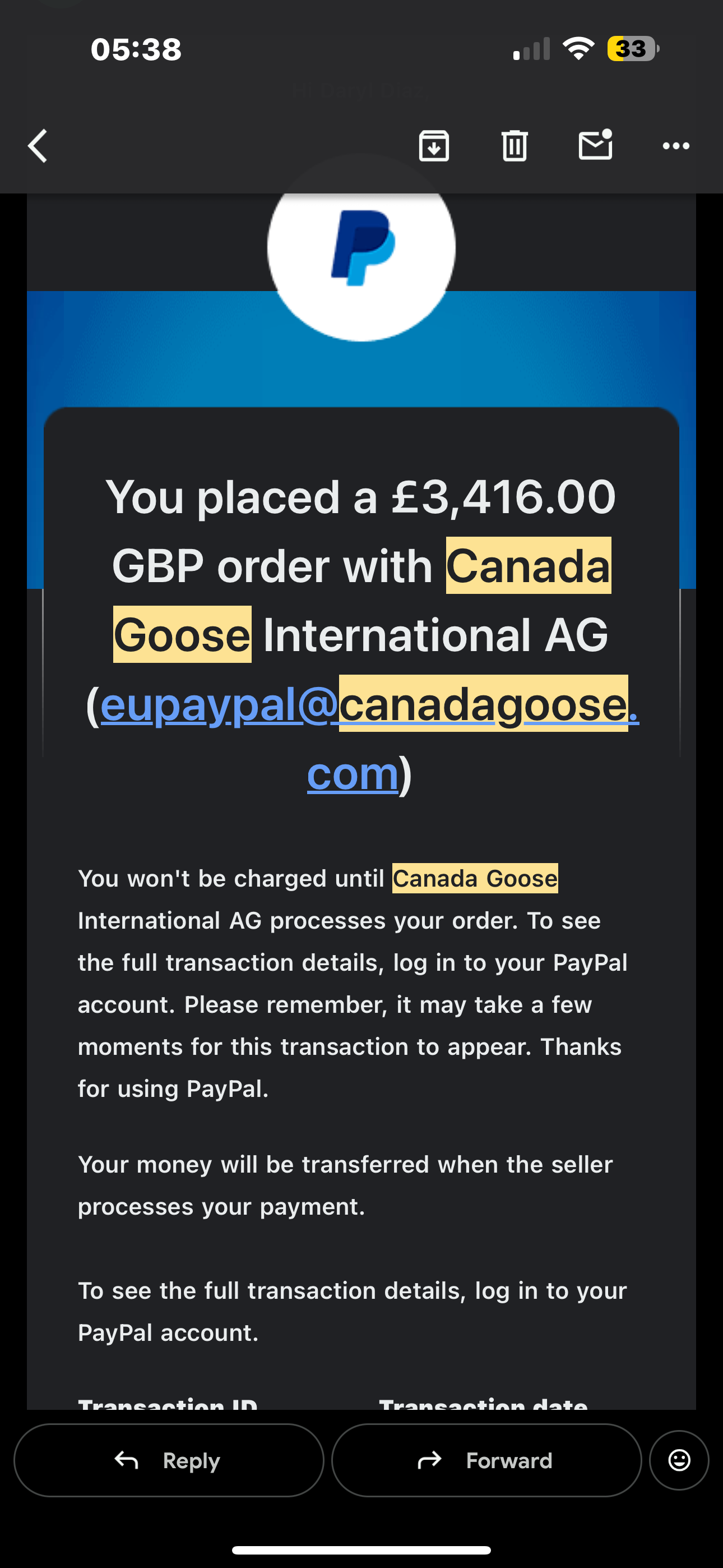Forward this email

(486, 1460)
